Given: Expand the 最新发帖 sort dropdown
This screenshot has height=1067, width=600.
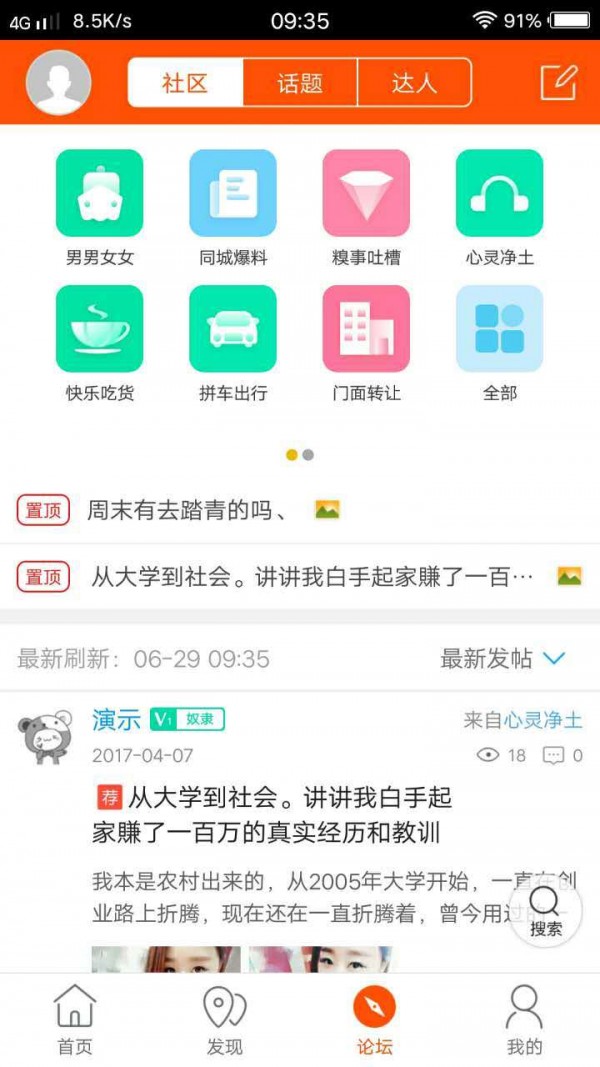Looking at the screenshot, I should [503, 658].
